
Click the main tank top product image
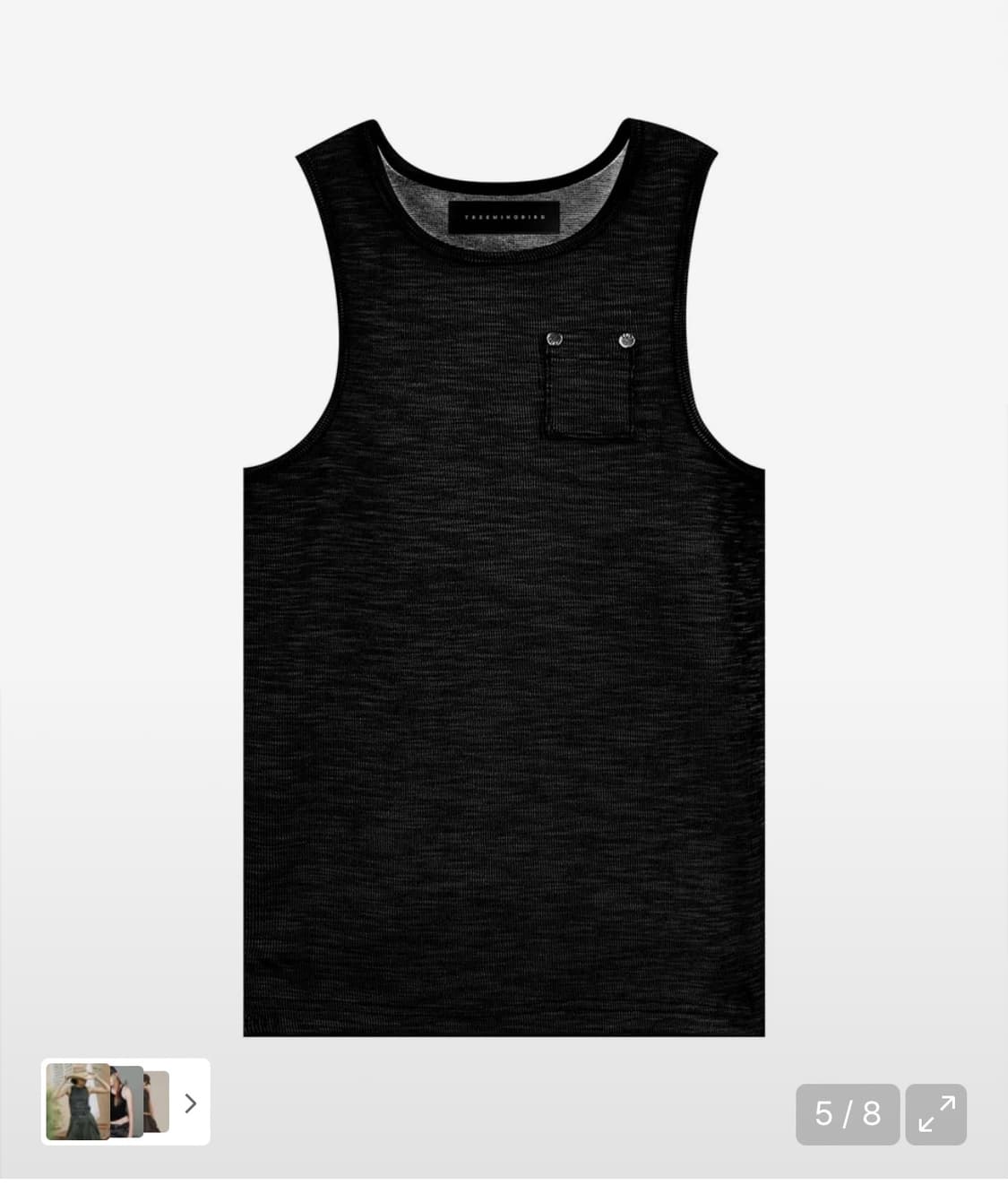pos(504,583)
